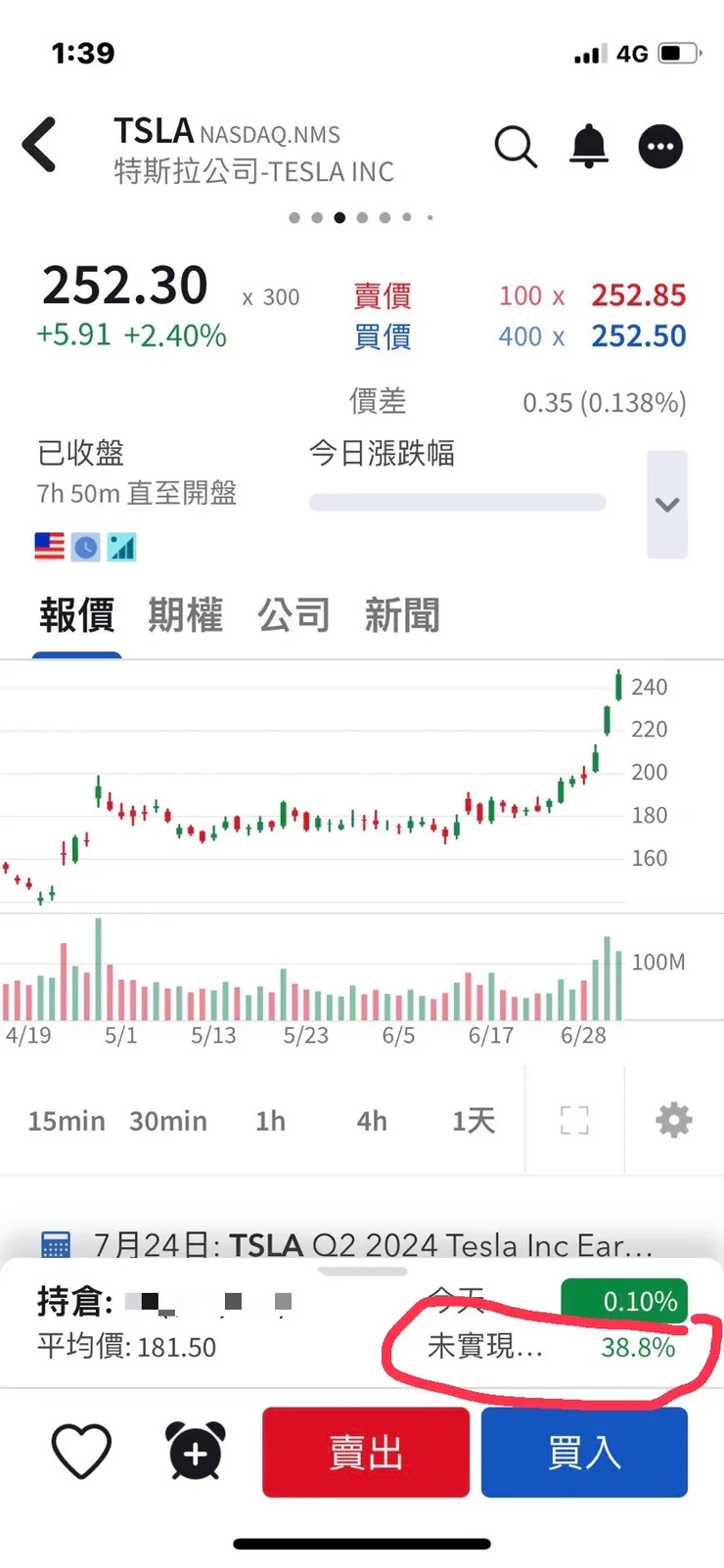The height and width of the screenshot is (1568, 724).
Task: Open the more options menu
Action: [660, 147]
